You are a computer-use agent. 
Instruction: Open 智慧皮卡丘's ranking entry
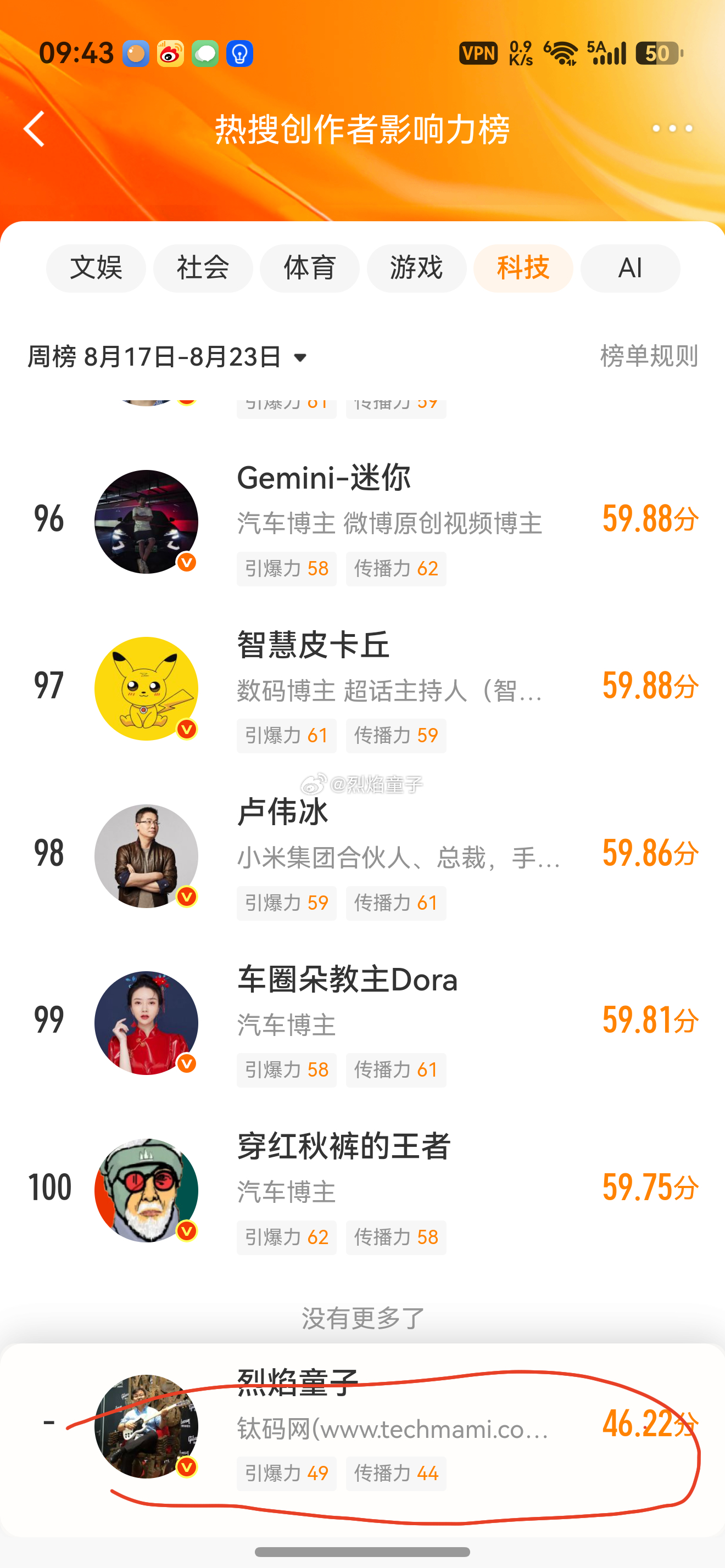363,688
